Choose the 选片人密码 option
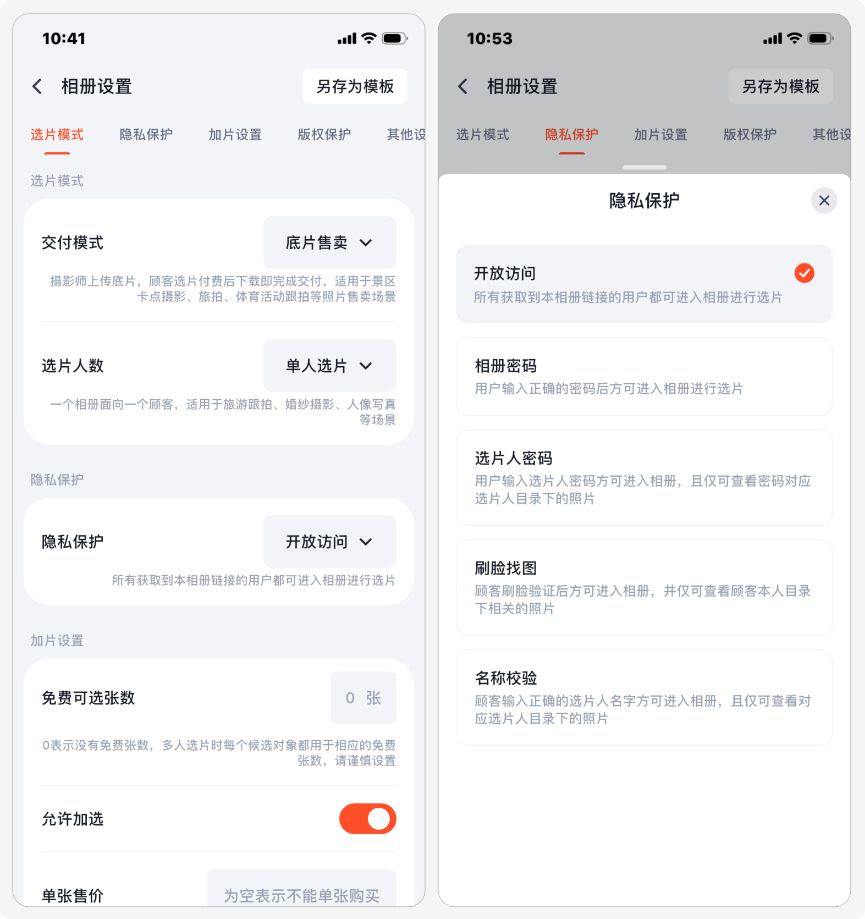 point(644,477)
